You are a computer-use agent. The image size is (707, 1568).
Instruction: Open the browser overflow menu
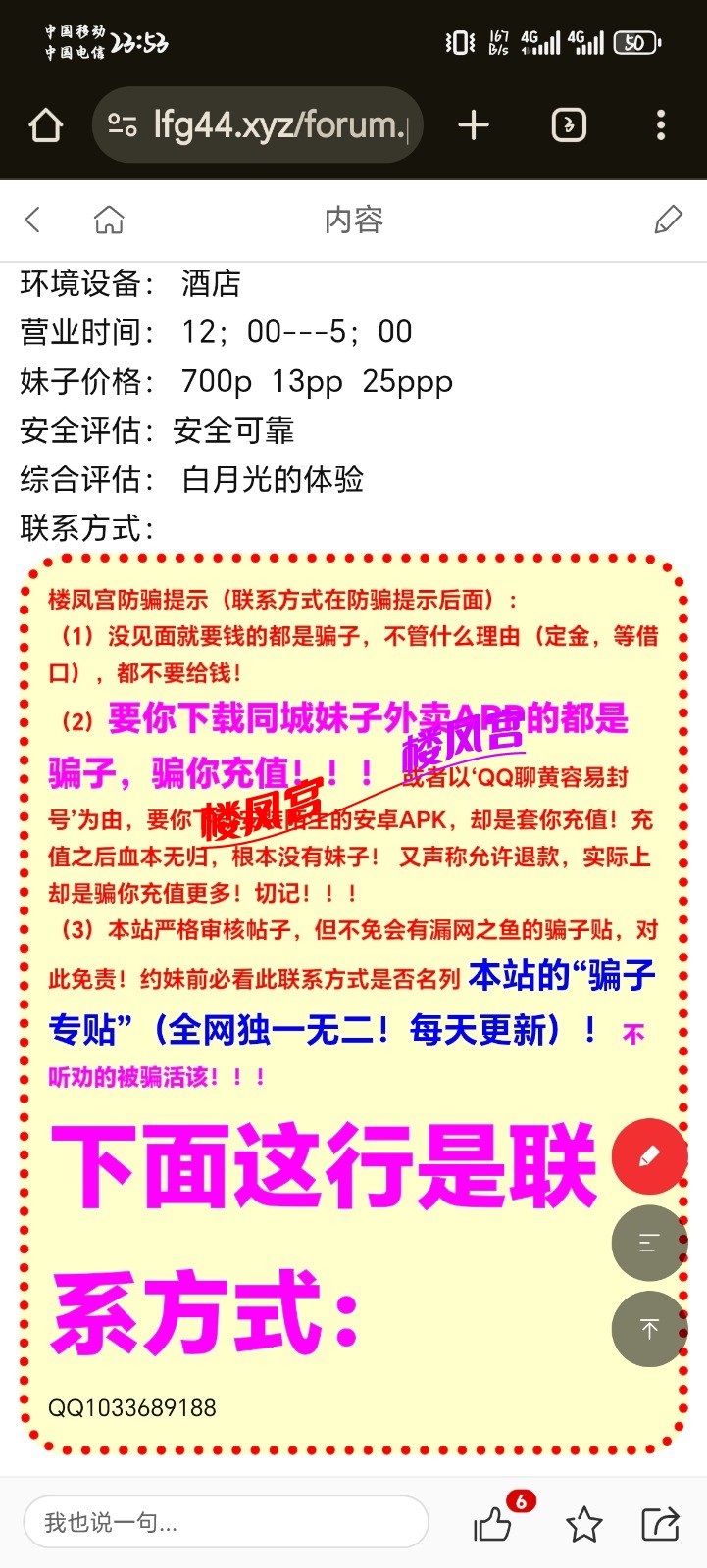tap(660, 125)
